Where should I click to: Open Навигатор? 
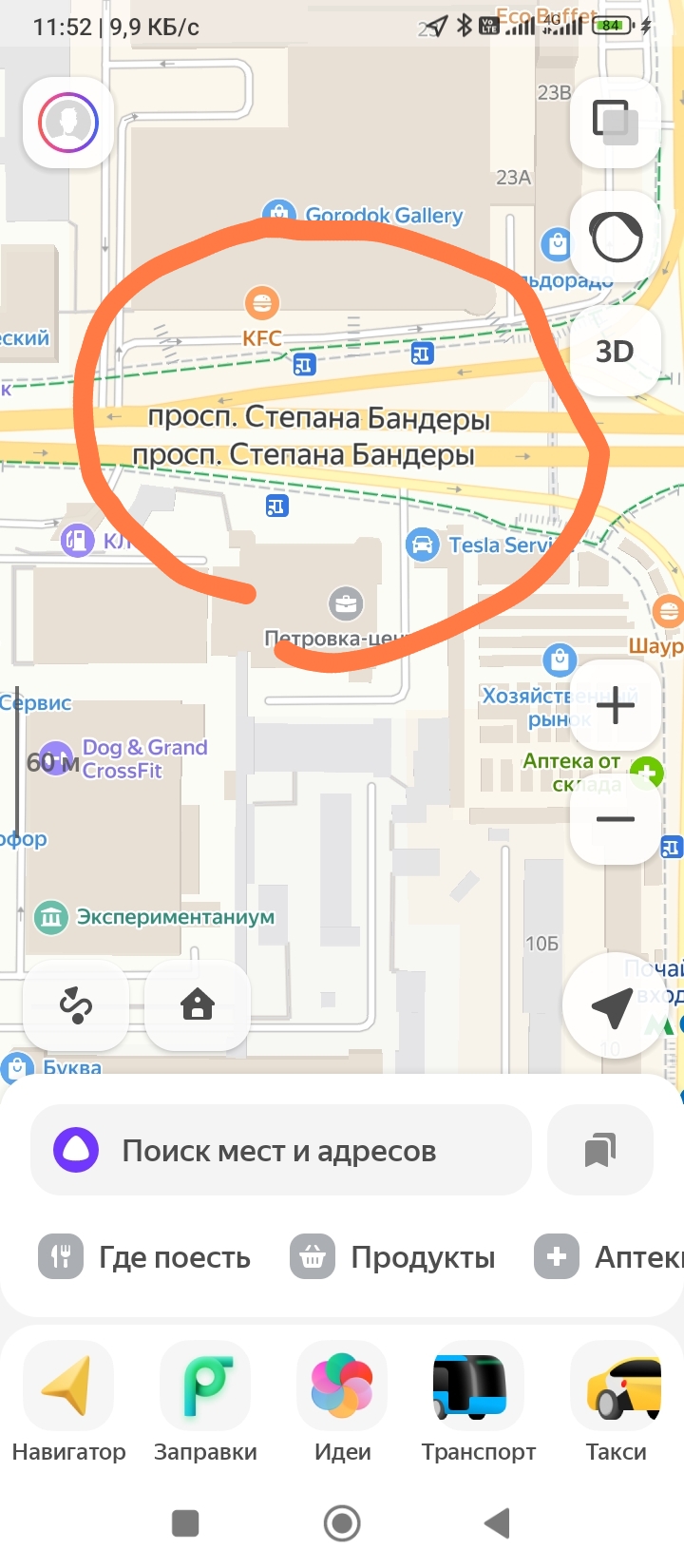click(x=68, y=1403)
